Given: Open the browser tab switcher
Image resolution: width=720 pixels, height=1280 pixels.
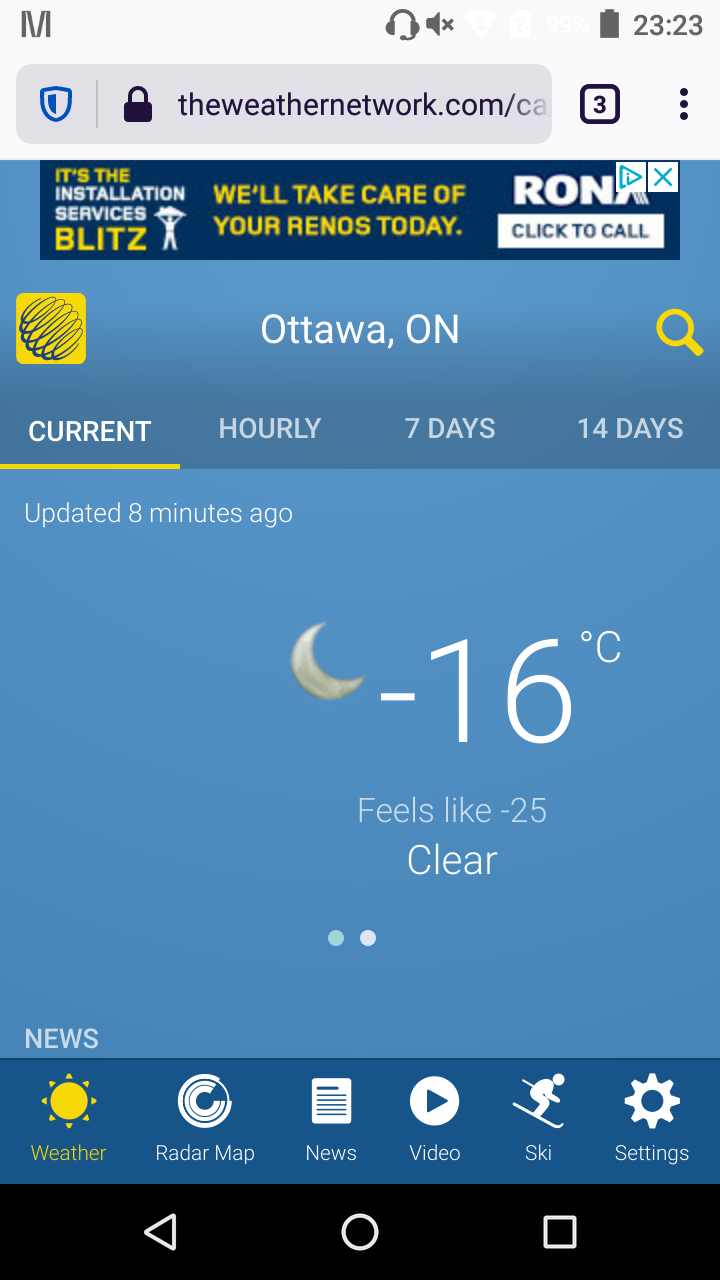Looking at the screenshot, I should point(599,104).
